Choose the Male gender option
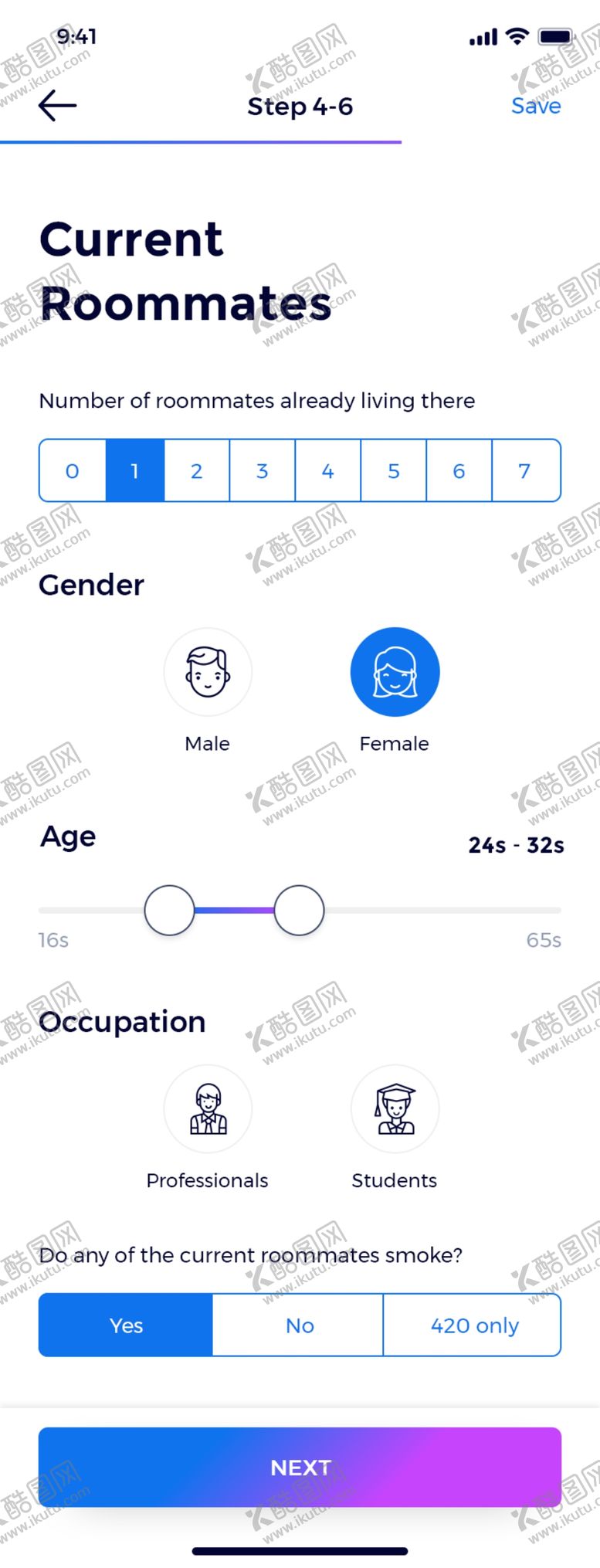600x1568 pixels. coord(208,672)
